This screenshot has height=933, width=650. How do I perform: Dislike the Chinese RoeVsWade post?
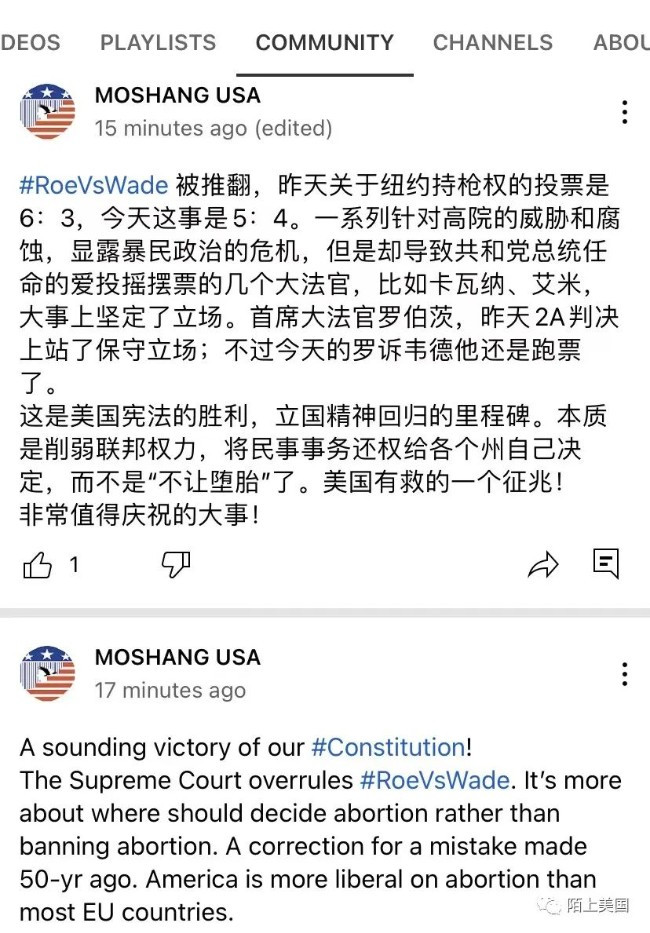click(176, 564)
